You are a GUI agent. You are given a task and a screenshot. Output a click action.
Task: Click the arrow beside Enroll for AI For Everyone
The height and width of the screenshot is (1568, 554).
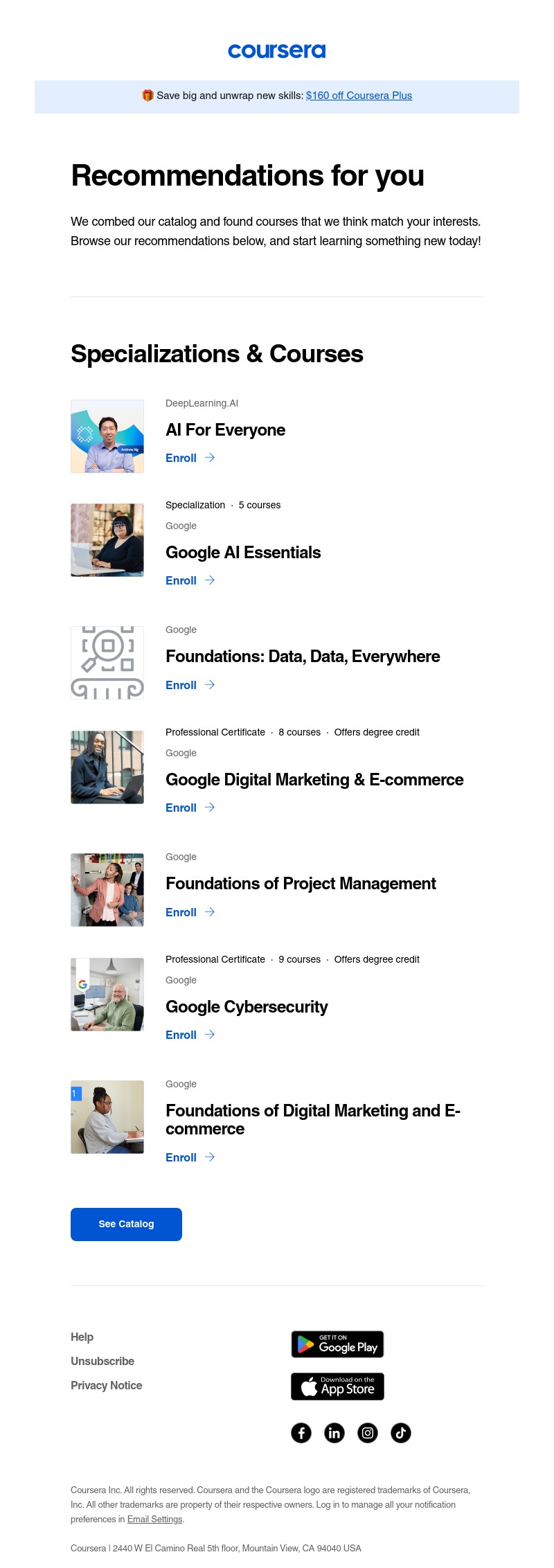click(210, 458)
